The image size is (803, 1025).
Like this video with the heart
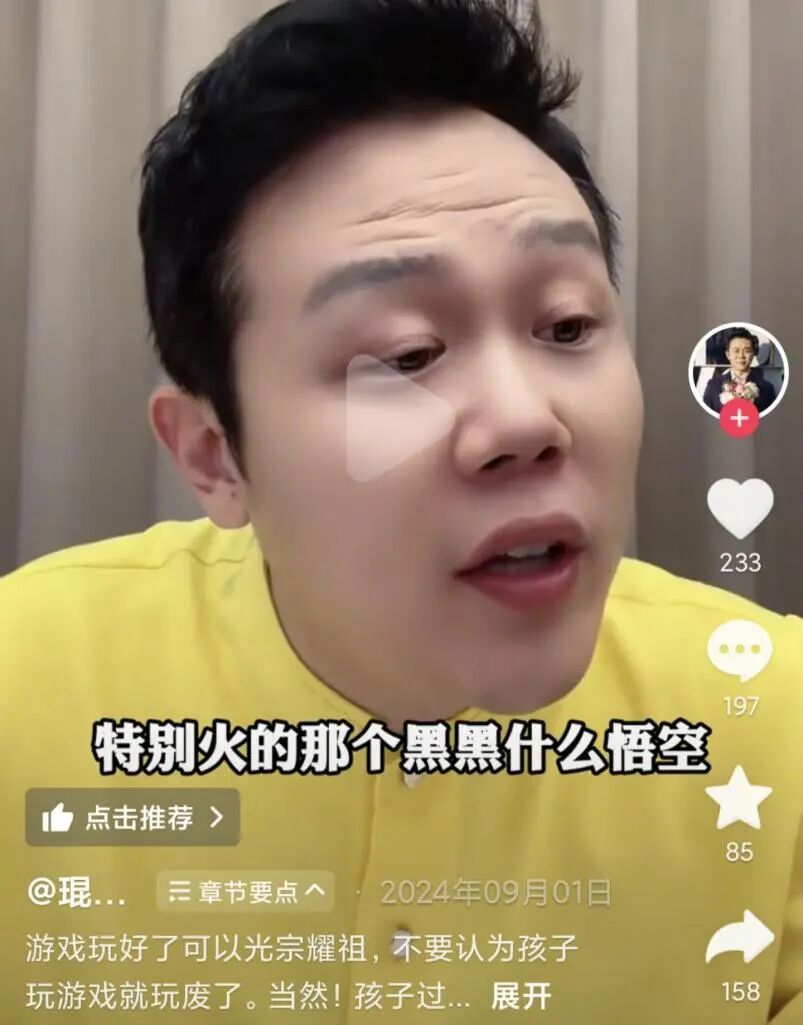[x=740, y=508]
